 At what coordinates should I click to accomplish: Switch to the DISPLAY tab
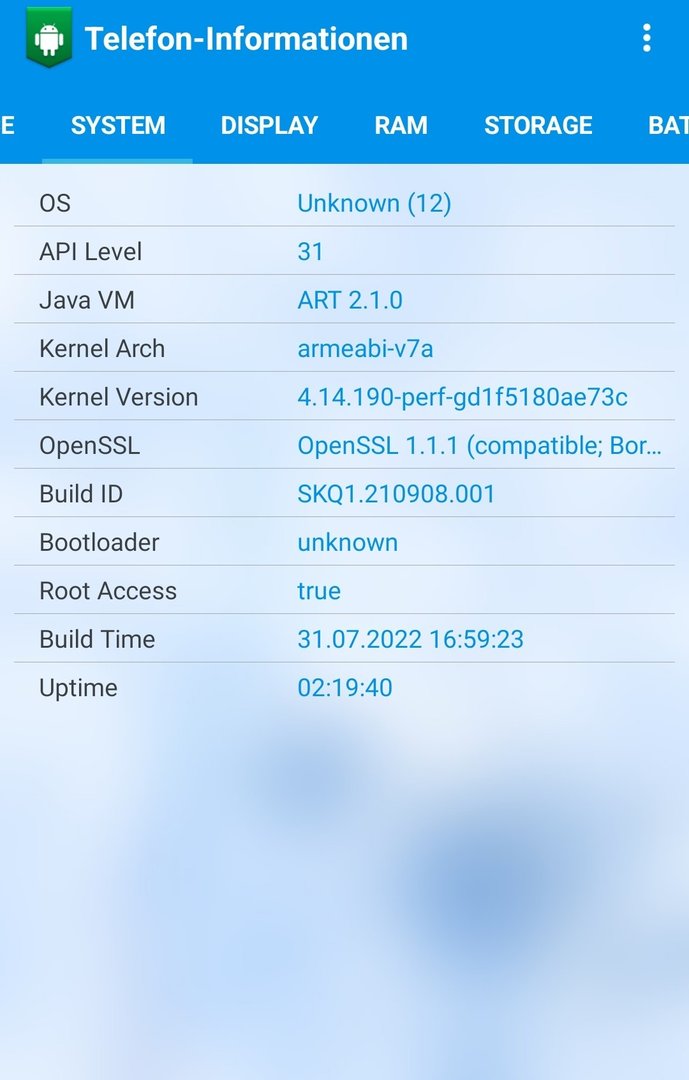coord(269,126)
